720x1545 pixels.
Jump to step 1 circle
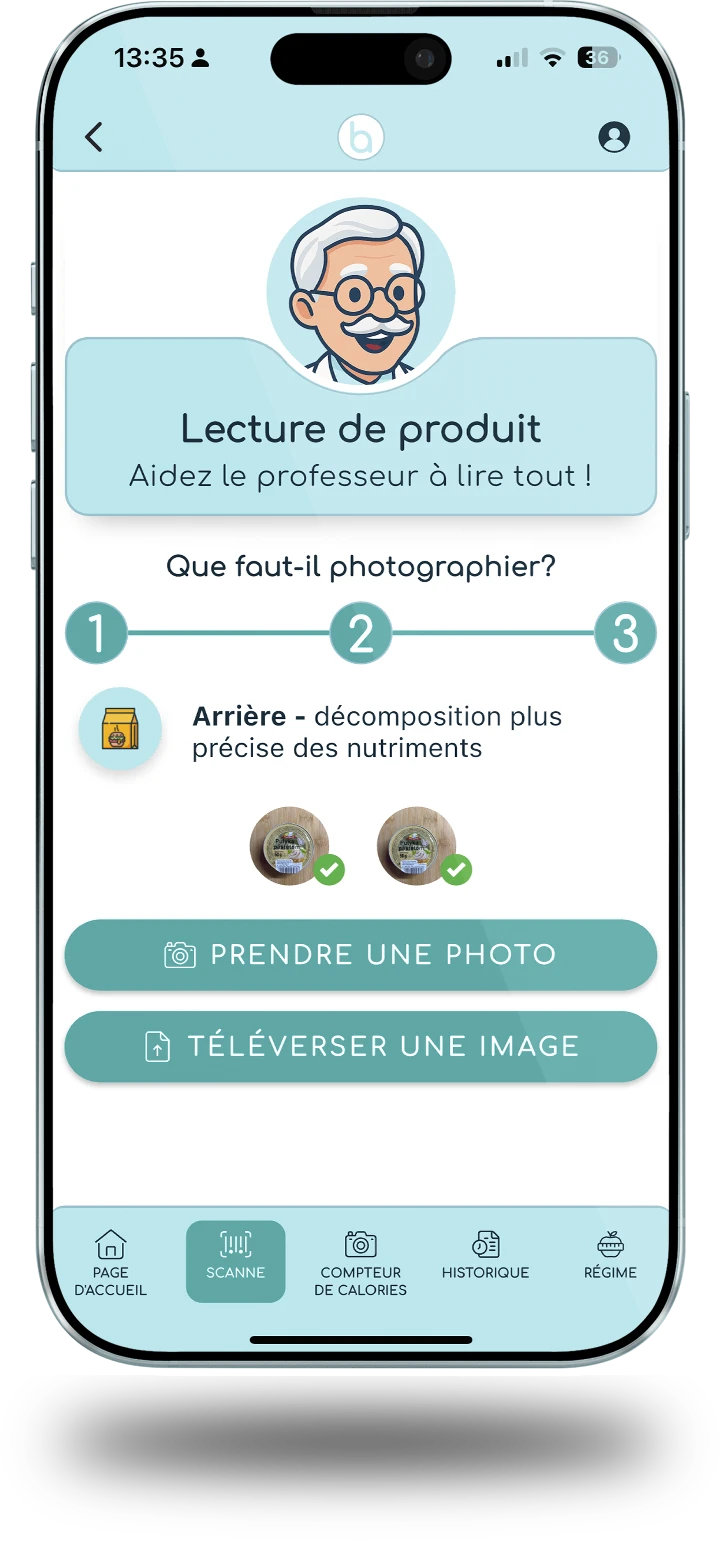coord(97,634)
